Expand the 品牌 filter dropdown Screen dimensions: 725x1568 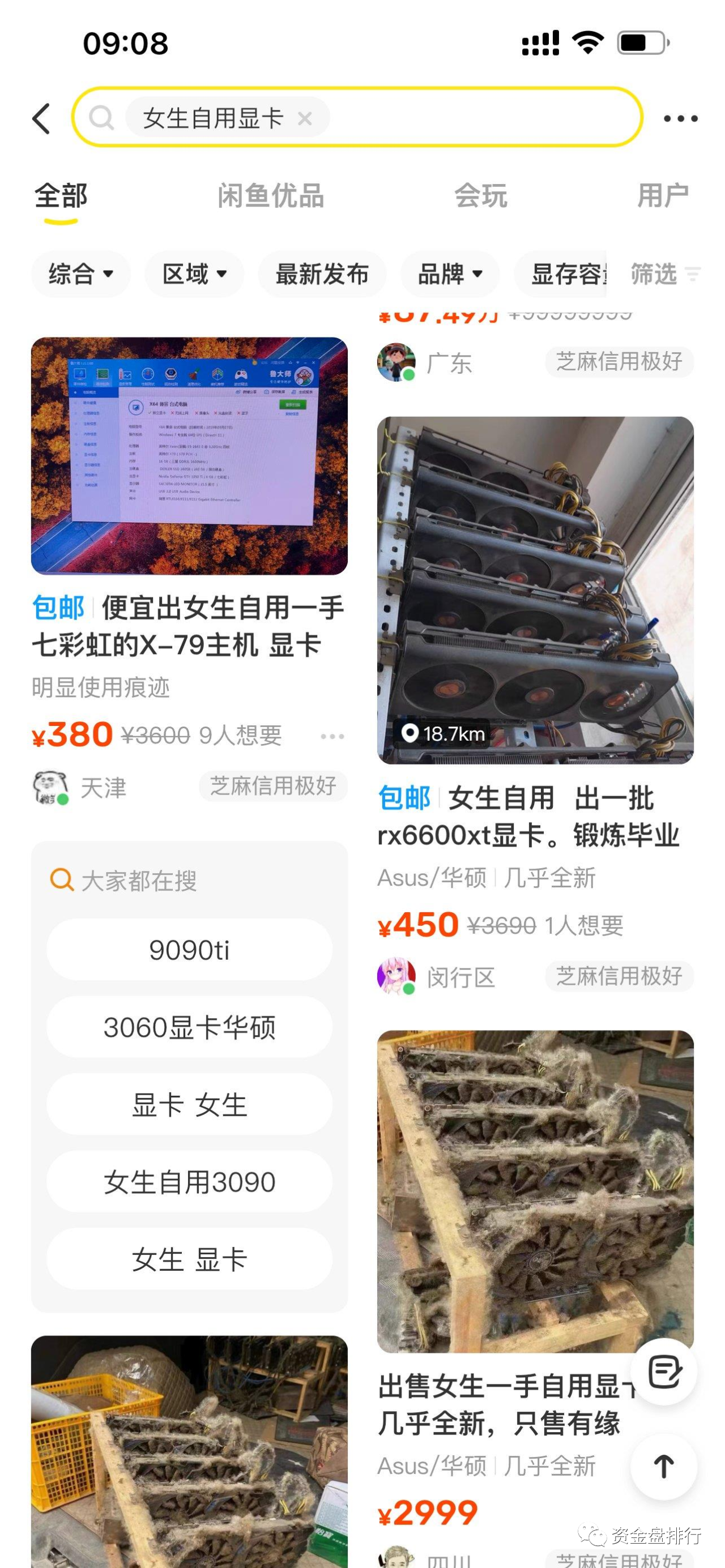[x=450, y=274]
